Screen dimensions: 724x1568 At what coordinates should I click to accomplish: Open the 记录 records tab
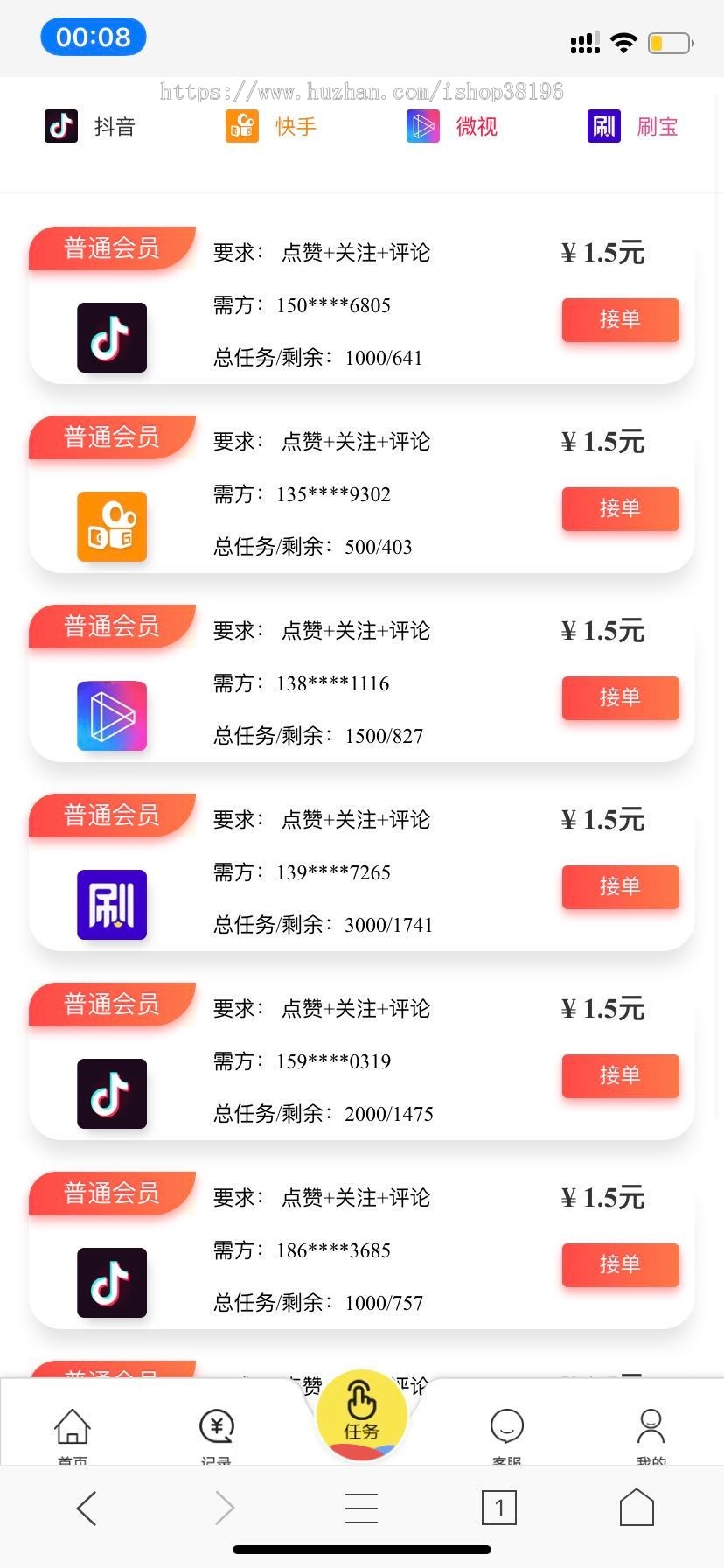(216, 1431)
